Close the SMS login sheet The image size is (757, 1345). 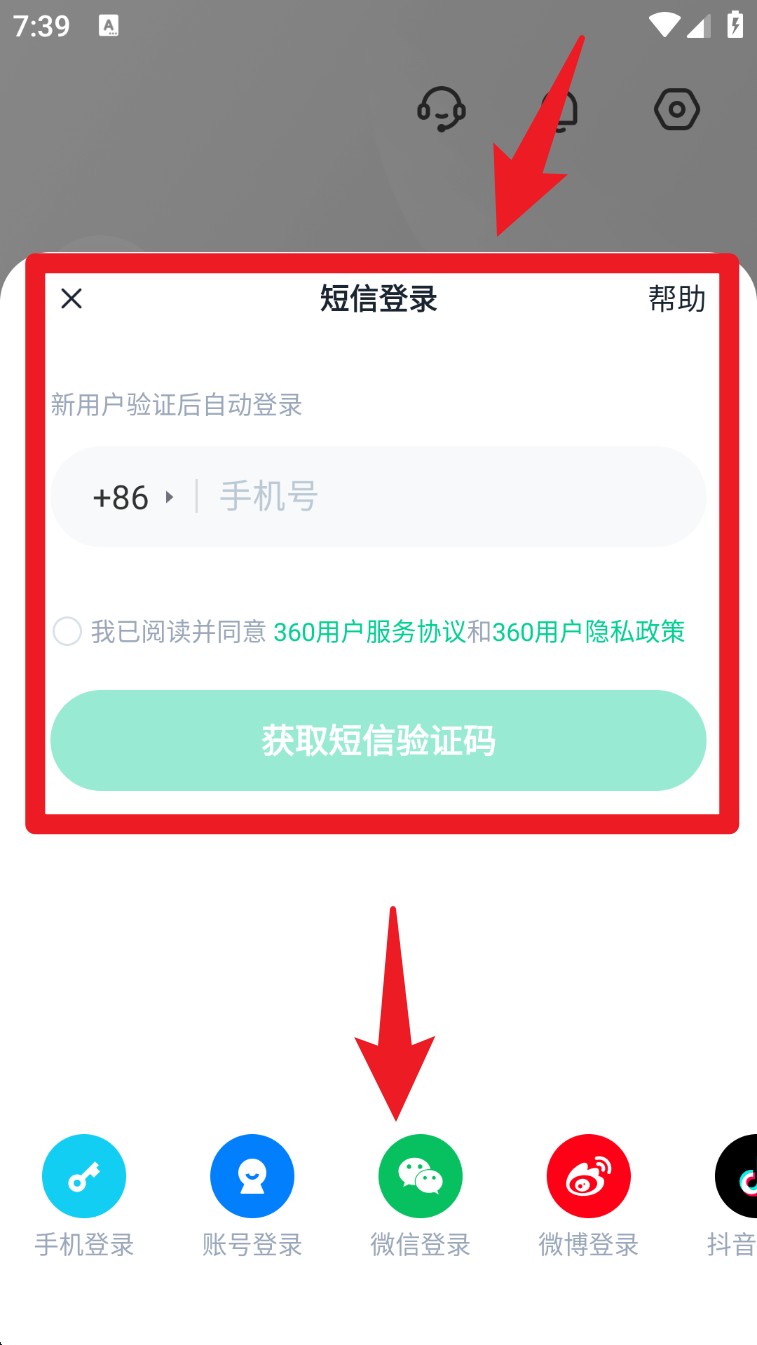71,298
